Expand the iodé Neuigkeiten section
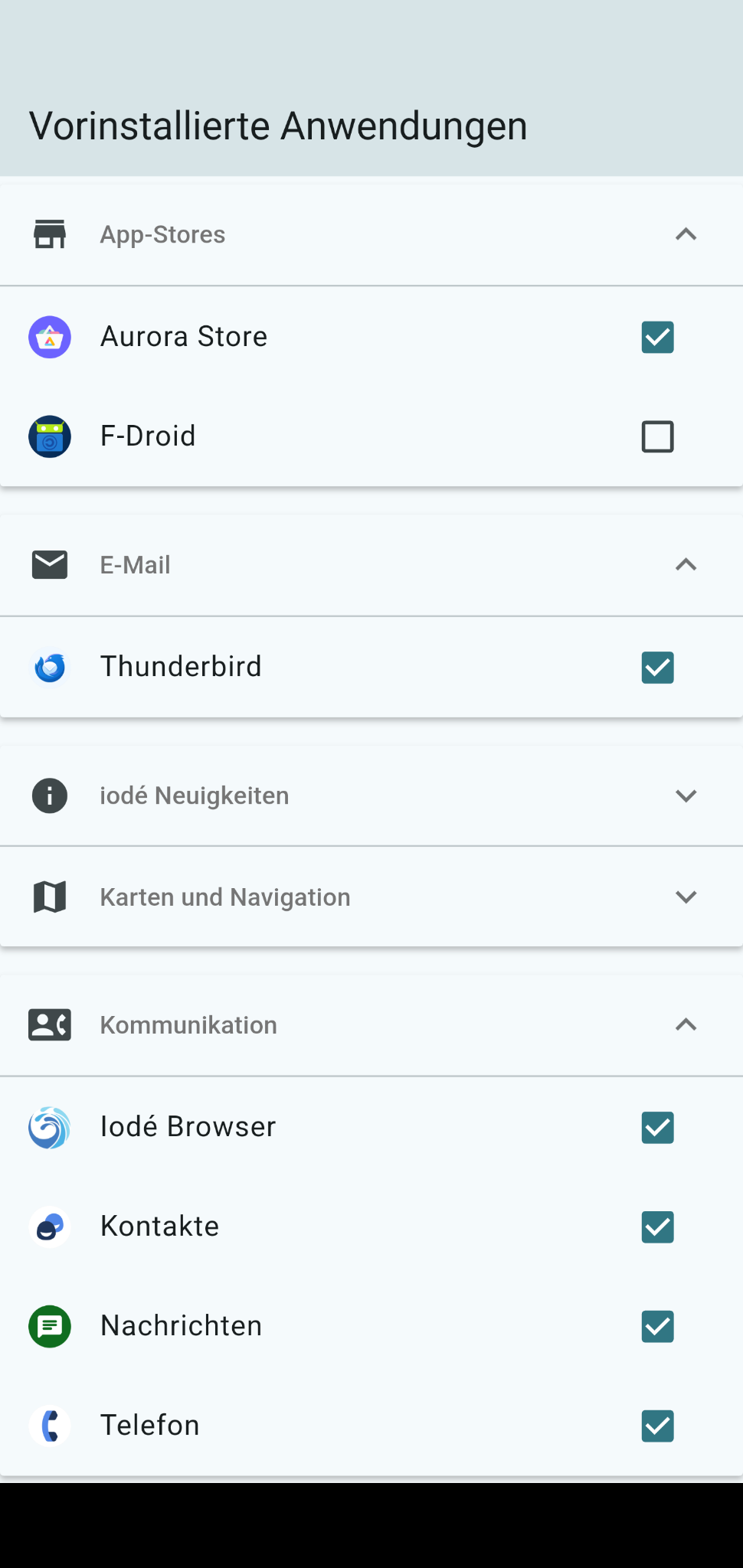743x1568 pixels. [686, 795]
